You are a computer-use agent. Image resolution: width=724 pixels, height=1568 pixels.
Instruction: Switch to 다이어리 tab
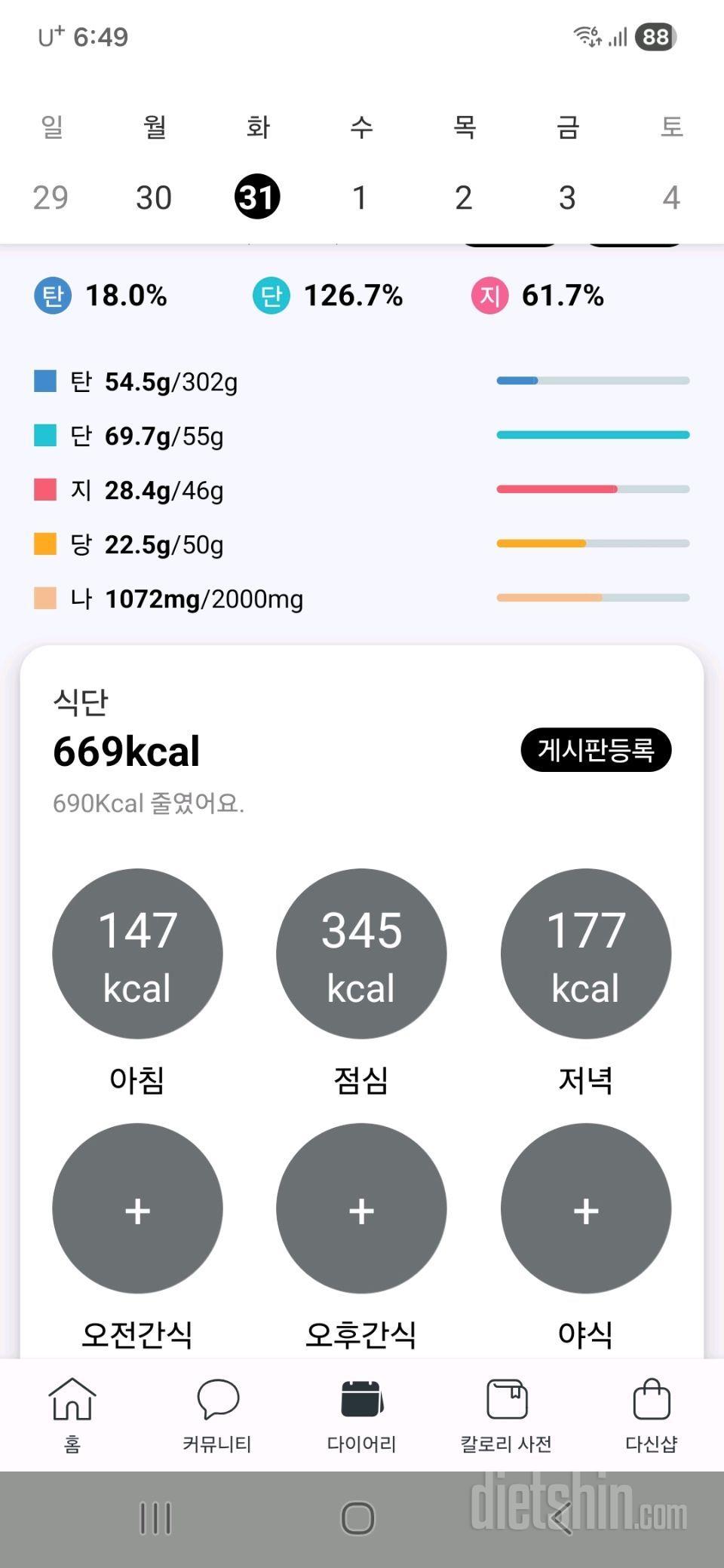(x=362, y=1413)
